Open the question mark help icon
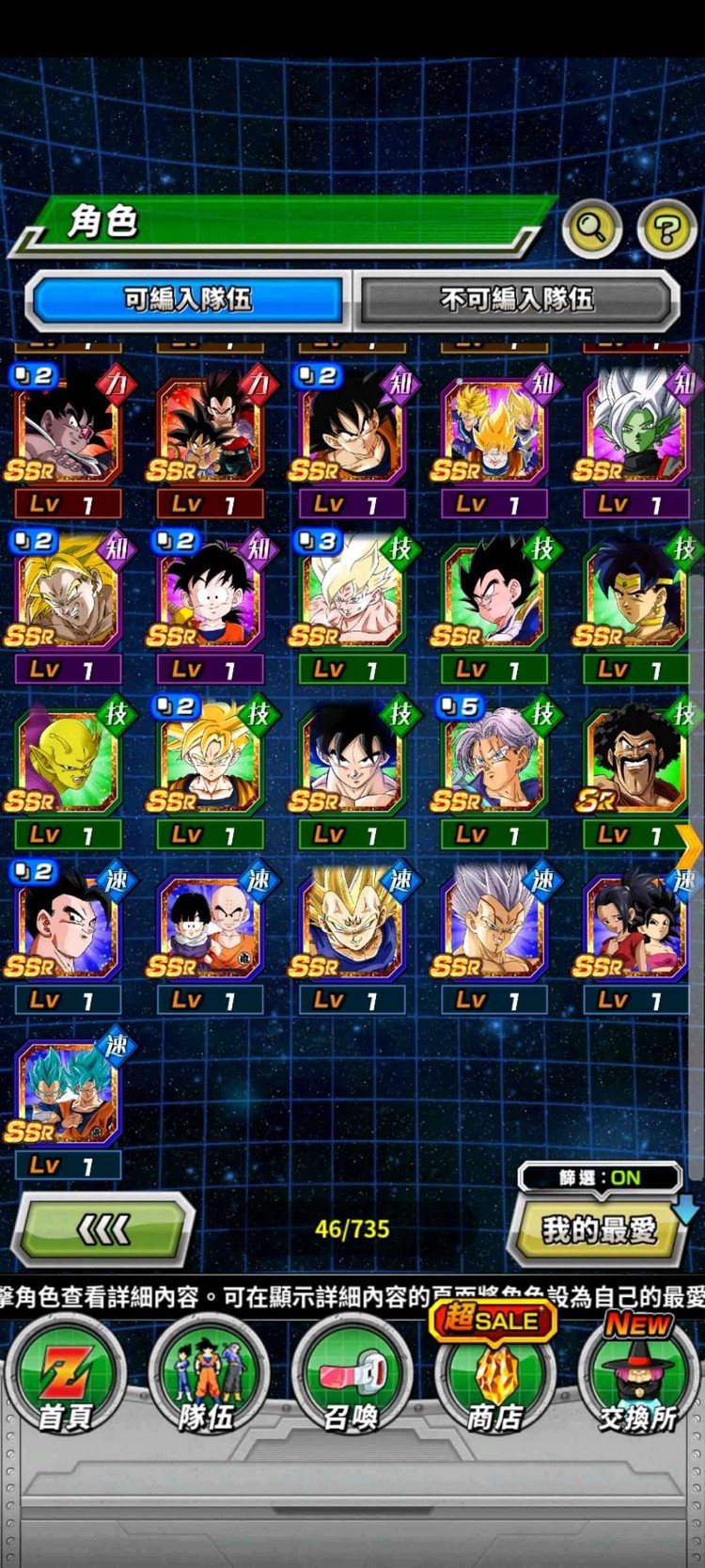 pyautogui.click(x=666, y=229)
